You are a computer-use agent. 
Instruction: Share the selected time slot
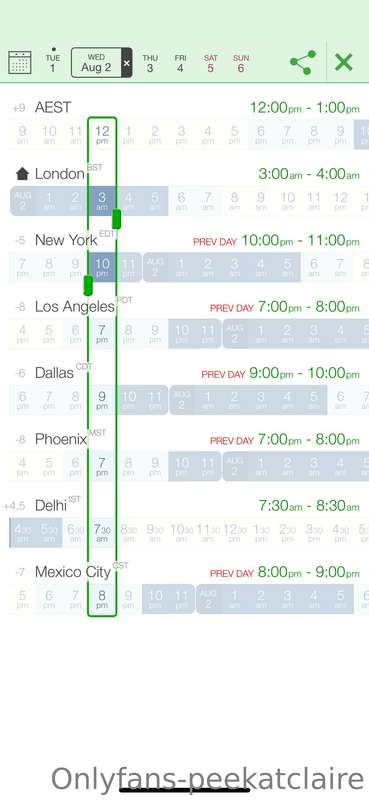[x=303, y=63]
